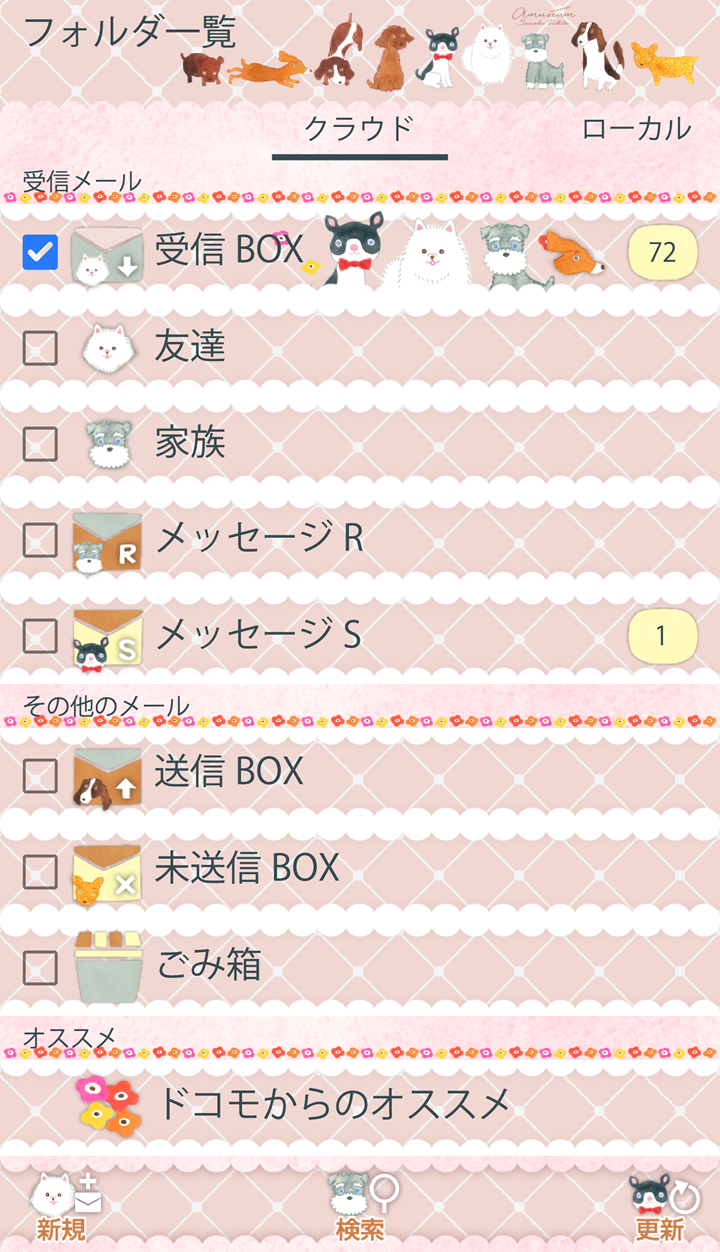Open the メッセージ R folder
This screenshot has height=1252, width=720.
tap(258, 539)
